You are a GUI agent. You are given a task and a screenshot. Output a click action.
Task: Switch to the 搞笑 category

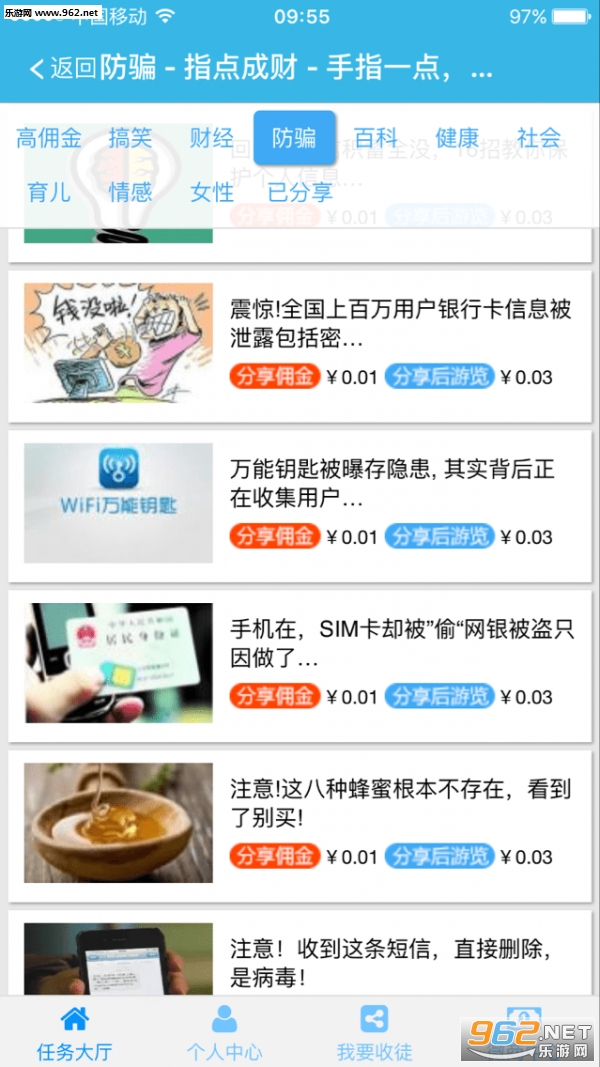130,138
